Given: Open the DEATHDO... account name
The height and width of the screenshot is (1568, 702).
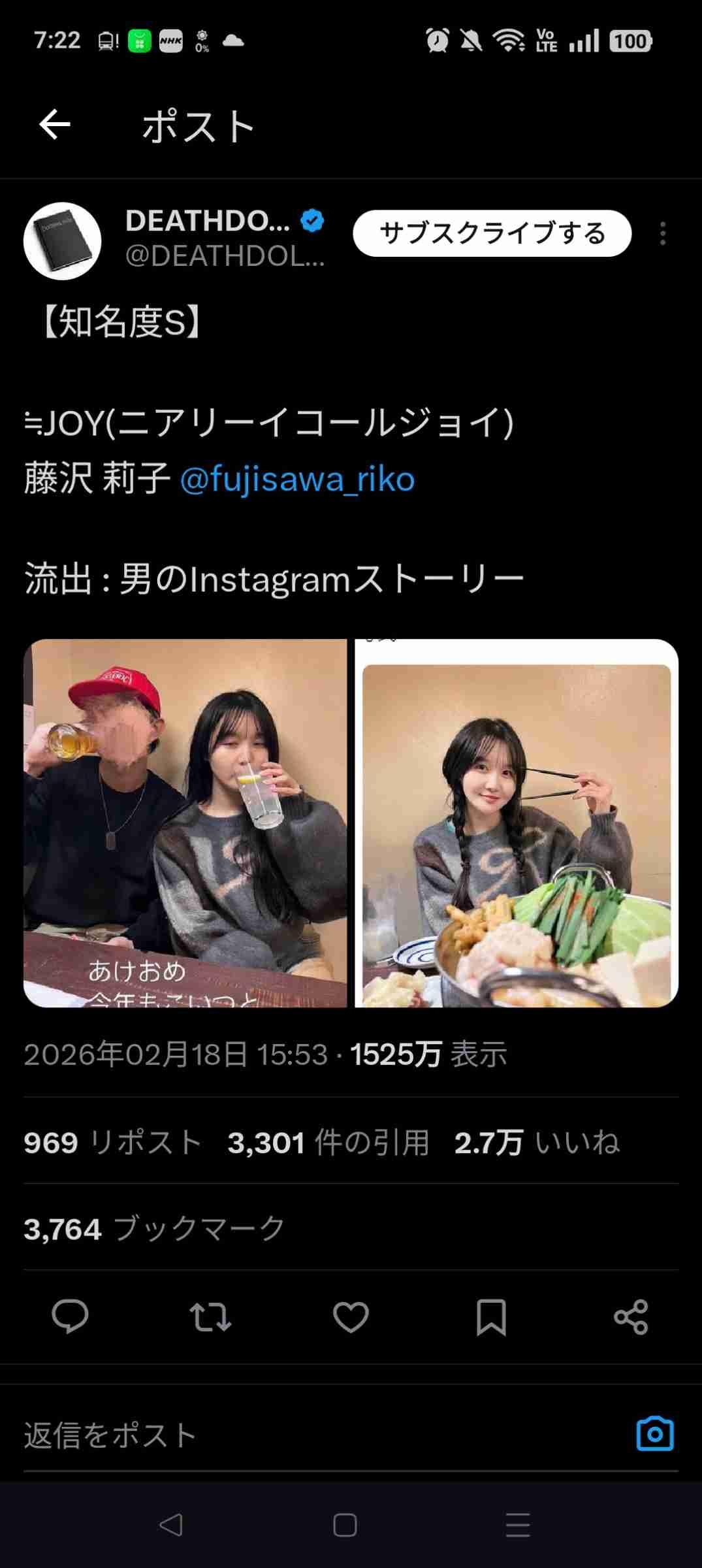Looking at the screenshot, I should pyautogui.click(x=208, y=221).
